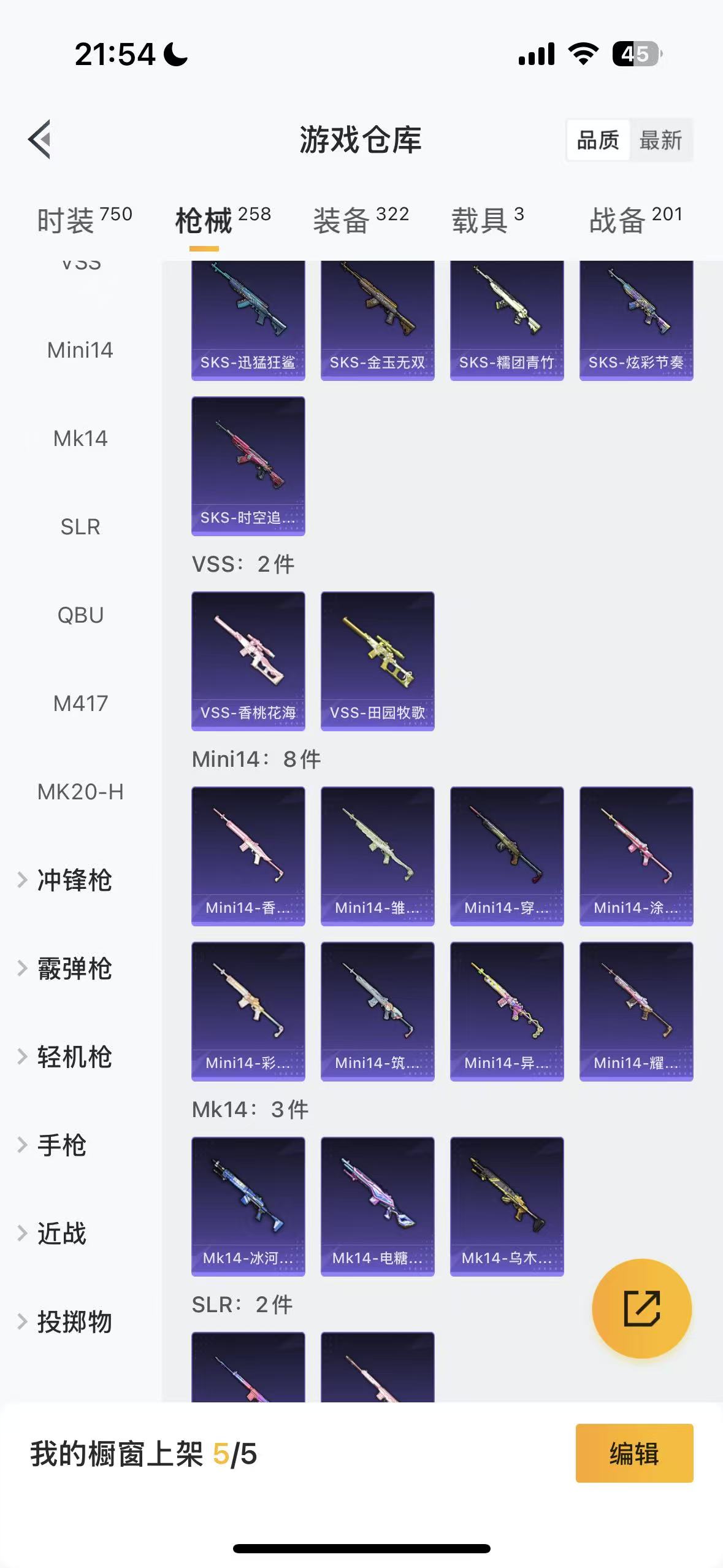Expand the 手枪 category
Screen dimensions: 723x1568
tap(61, 1145)
